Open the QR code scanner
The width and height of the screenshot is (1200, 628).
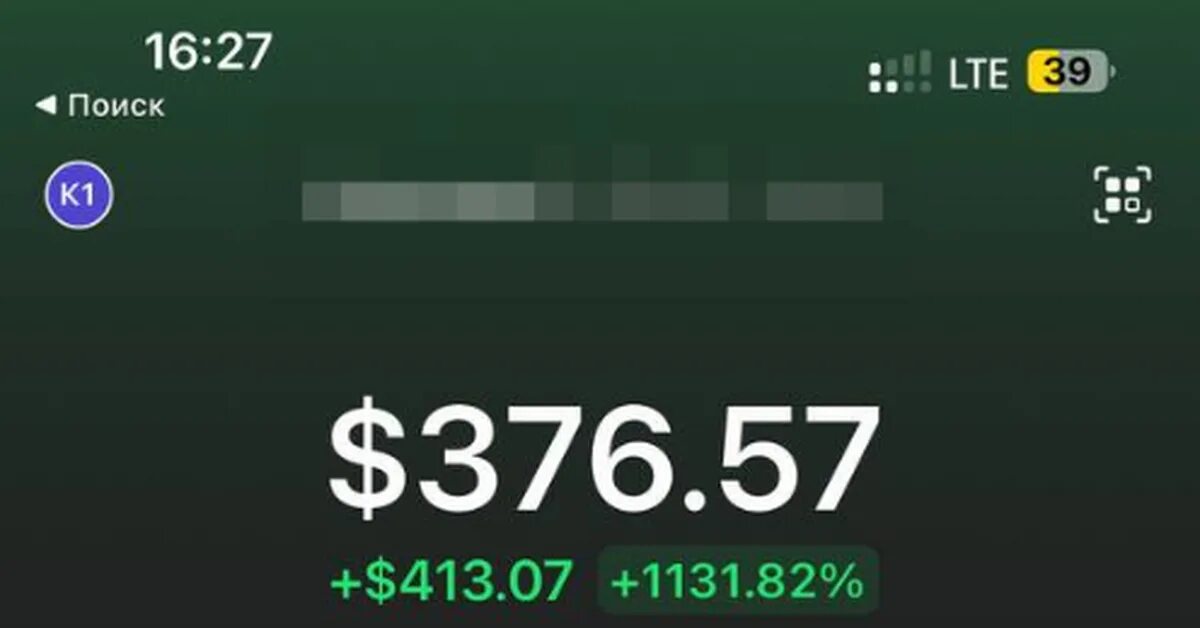1123,194
